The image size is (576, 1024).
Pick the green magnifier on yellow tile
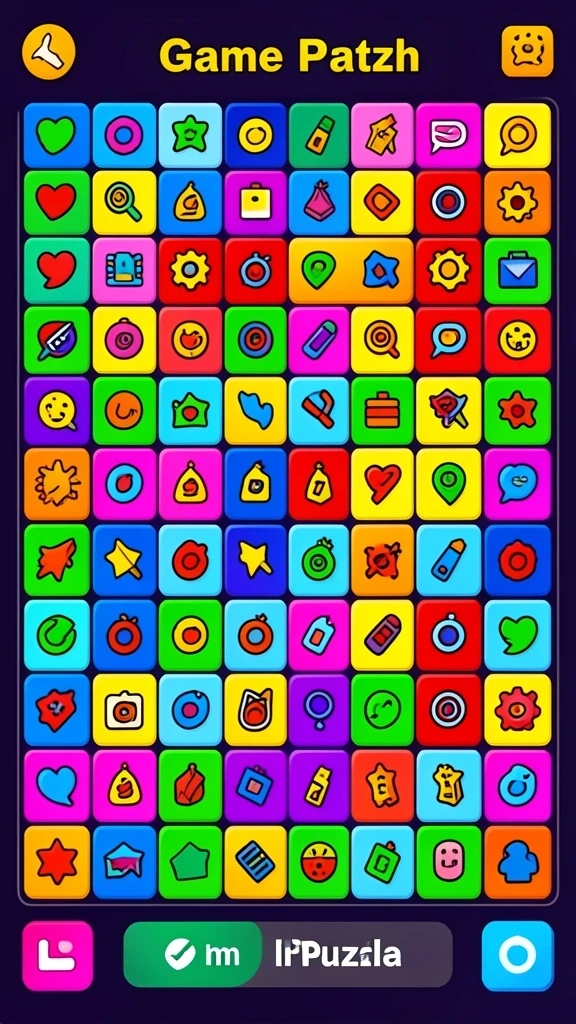pyautogui.click(x=124, y=203)
